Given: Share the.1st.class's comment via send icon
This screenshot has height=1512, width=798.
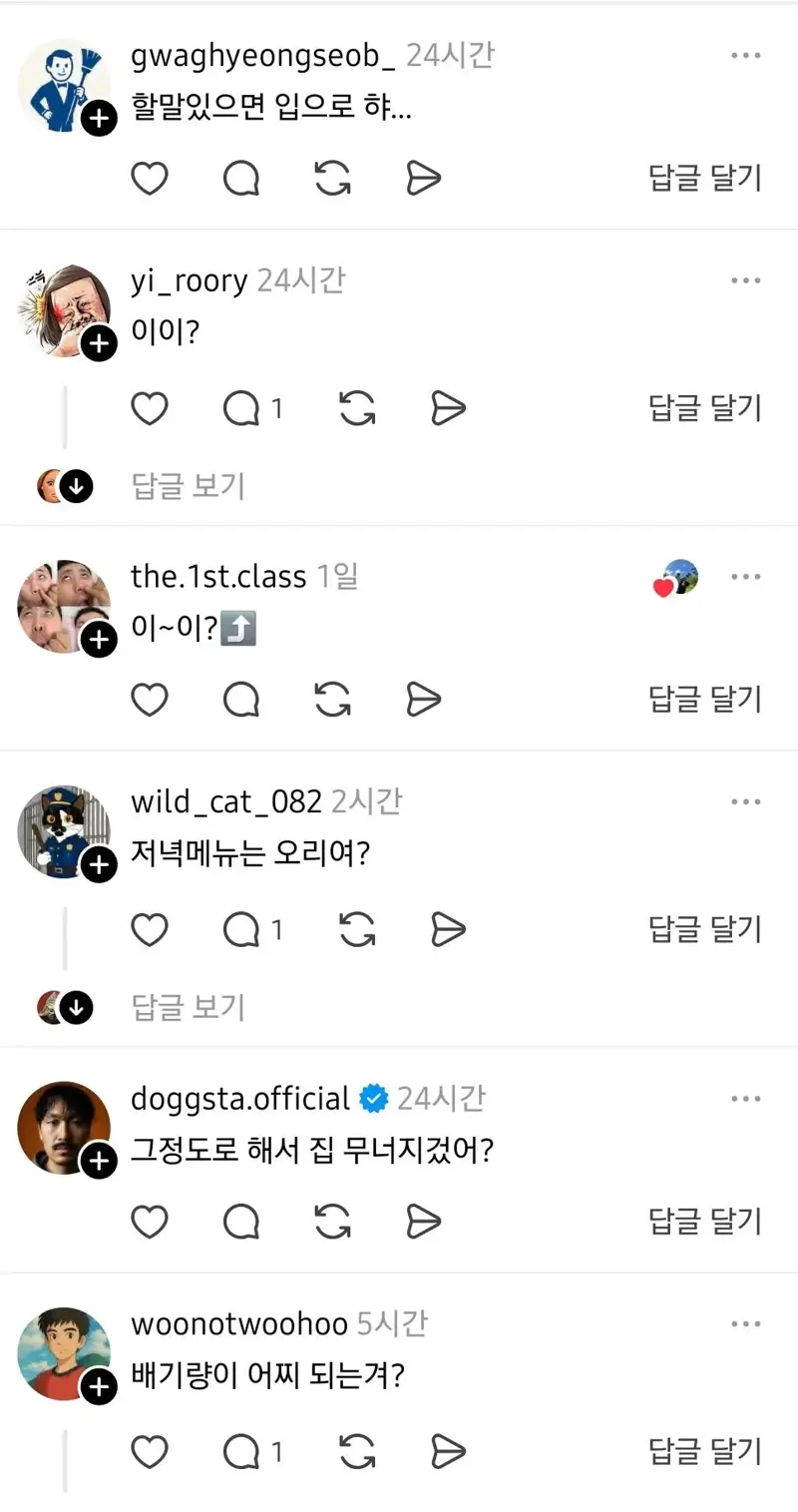Looking at the screenshot, I should coord(424,700).
